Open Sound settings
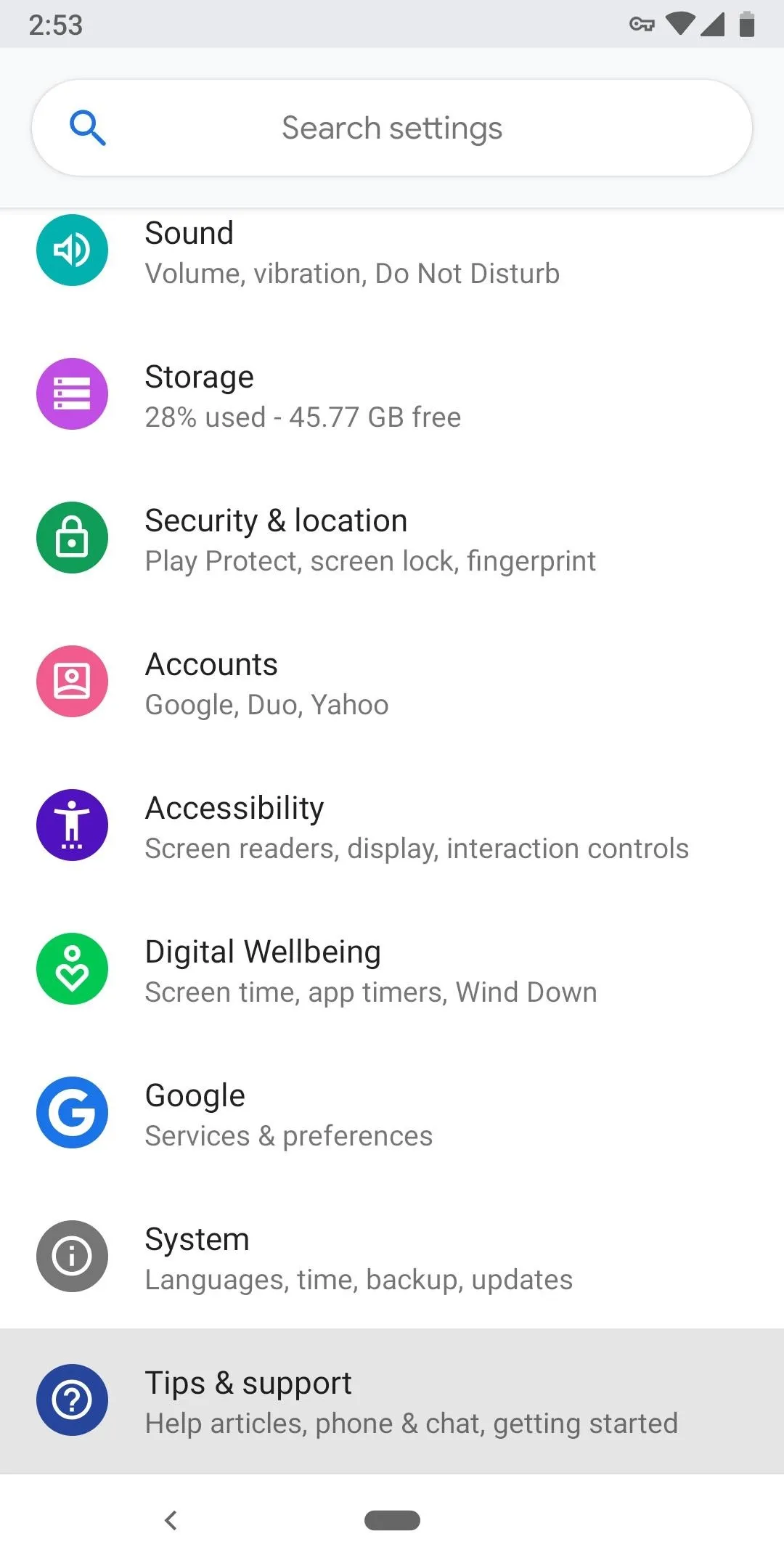Screen dimensions: 784x1568 [x=392, y=252]
